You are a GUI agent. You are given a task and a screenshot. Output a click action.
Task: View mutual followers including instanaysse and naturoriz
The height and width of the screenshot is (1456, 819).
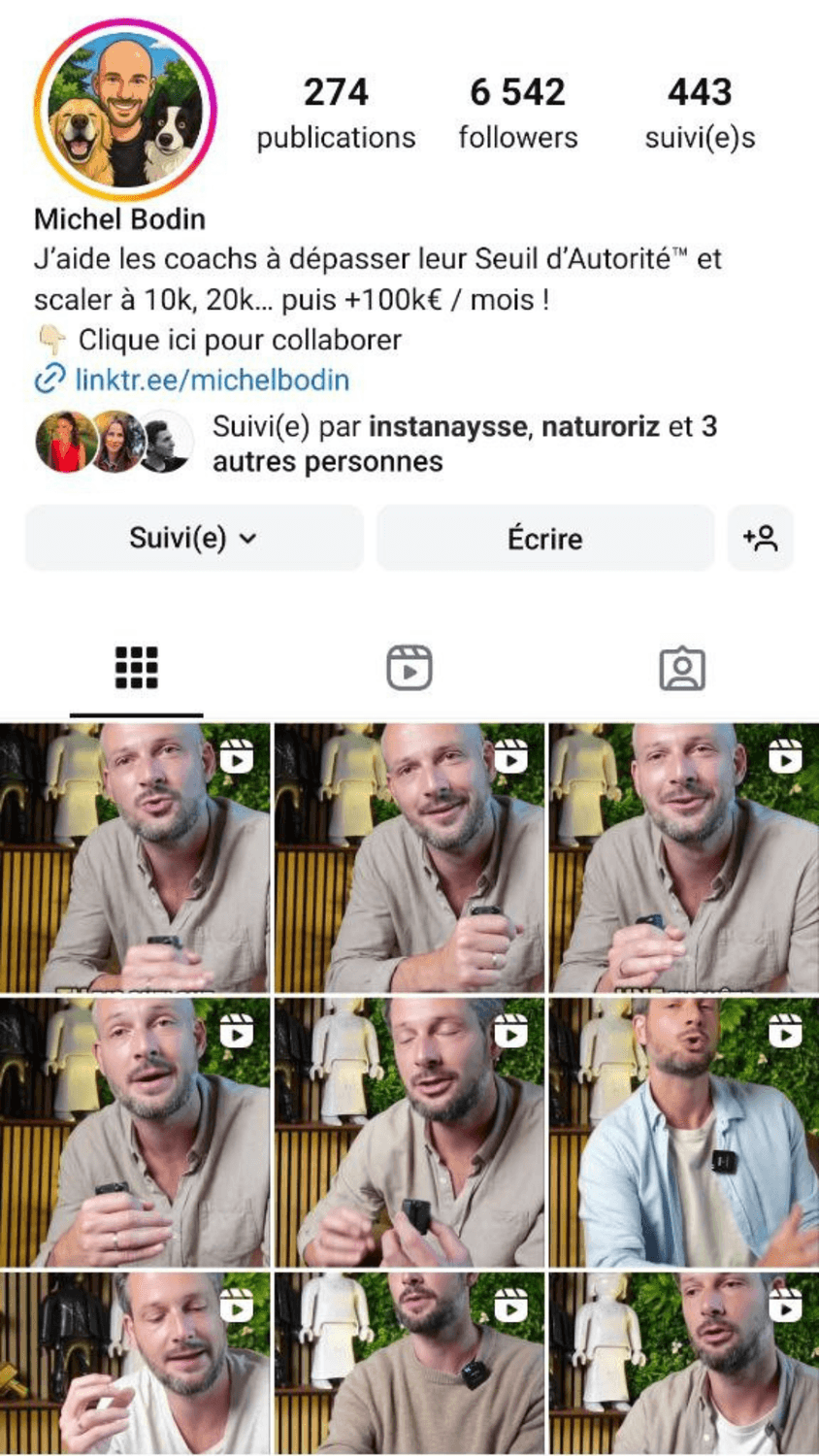click(388, 444)
